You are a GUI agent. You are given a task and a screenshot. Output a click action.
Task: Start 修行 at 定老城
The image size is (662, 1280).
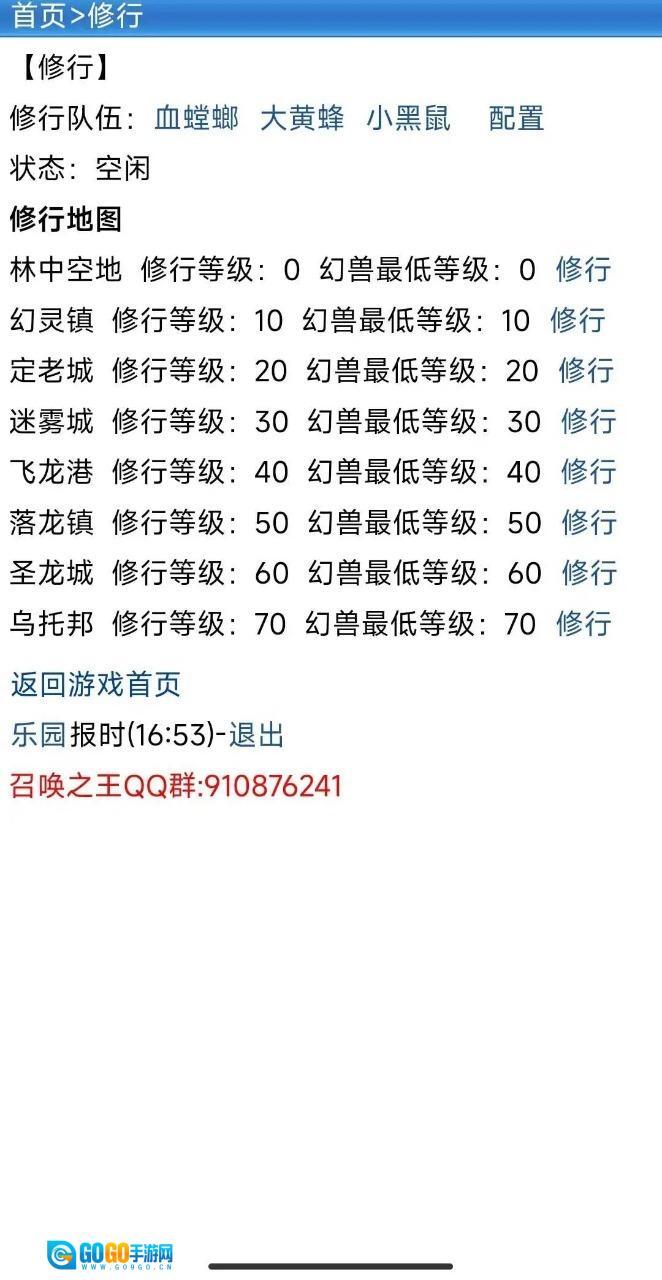586,370
